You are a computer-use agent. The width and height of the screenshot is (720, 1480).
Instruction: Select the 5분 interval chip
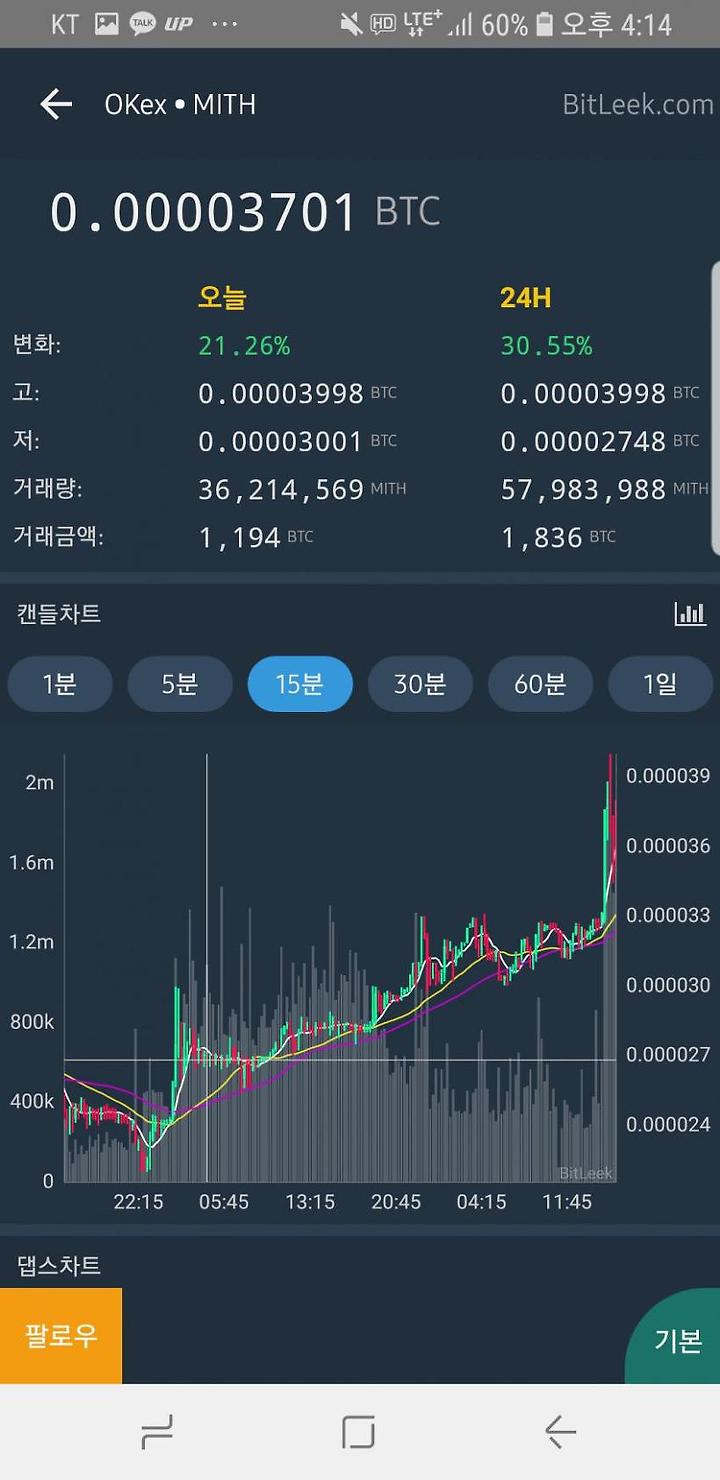click(x=180, y=684)
